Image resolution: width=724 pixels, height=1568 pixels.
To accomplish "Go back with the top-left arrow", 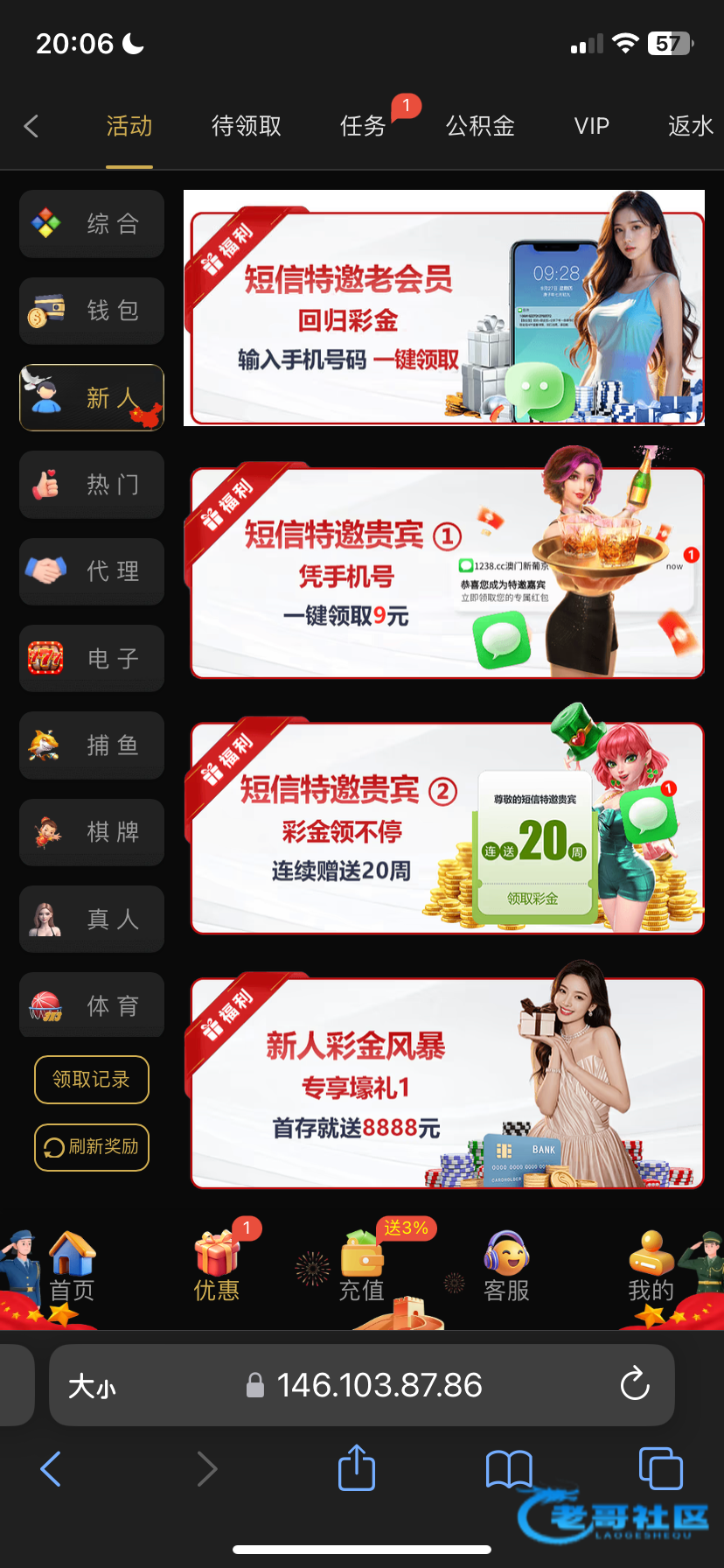I will (31, 126).
